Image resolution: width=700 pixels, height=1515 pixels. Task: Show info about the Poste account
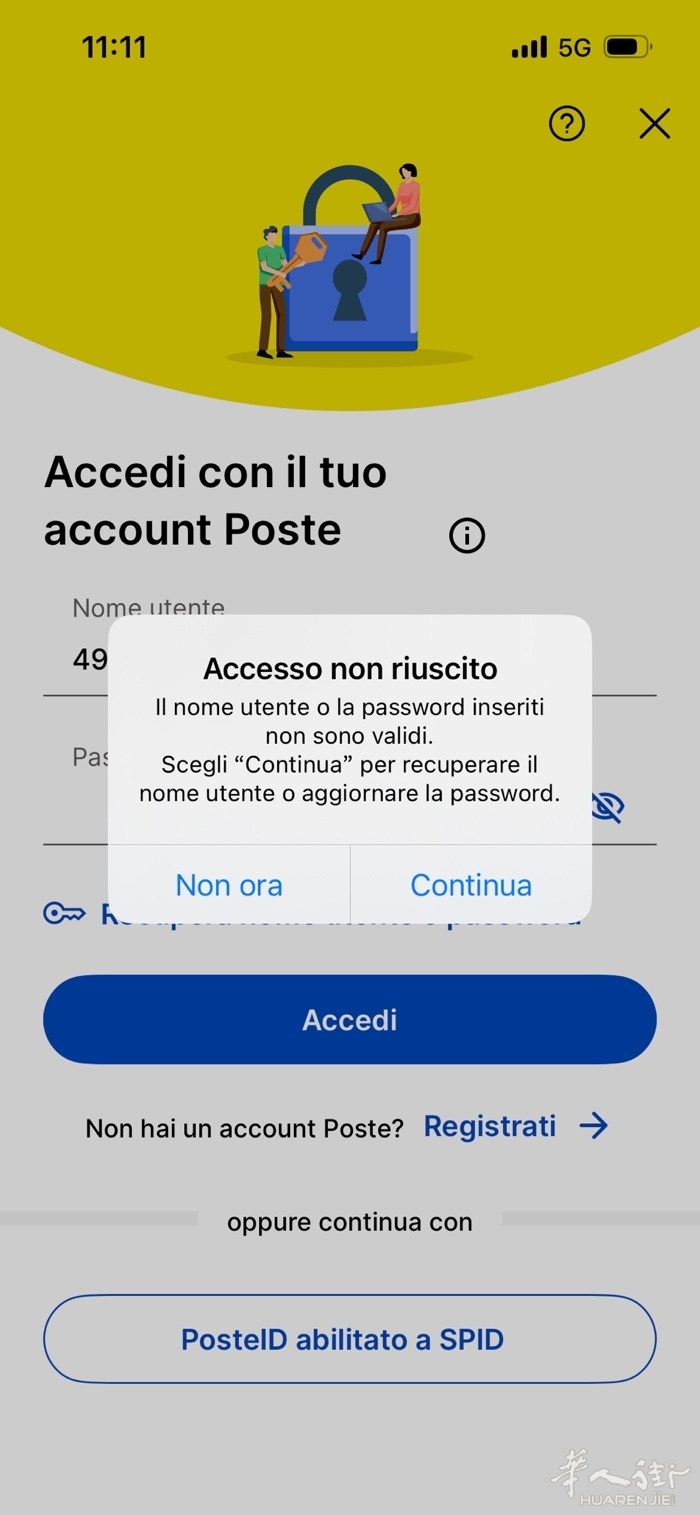click(x=467, y=536)
